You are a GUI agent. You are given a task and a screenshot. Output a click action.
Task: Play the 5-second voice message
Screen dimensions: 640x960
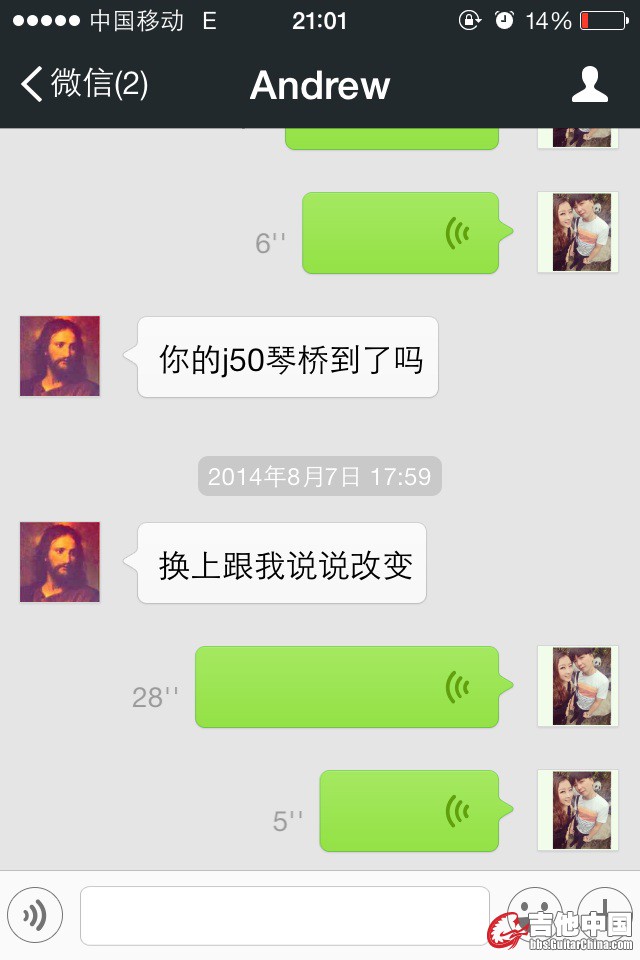point(408,811)
